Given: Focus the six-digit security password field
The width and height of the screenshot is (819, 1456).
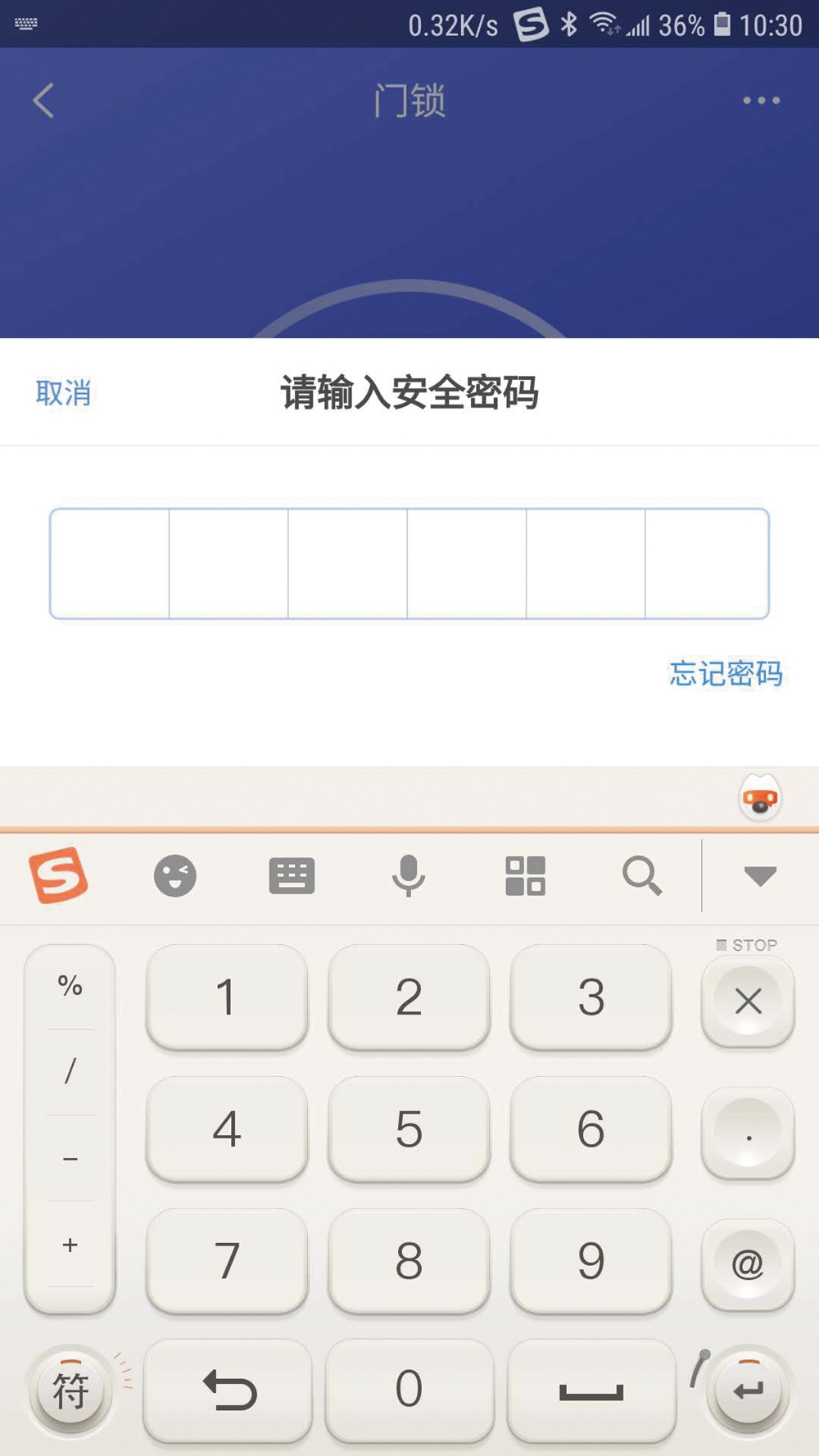Looking at the screenshot, I should [409, 563].
